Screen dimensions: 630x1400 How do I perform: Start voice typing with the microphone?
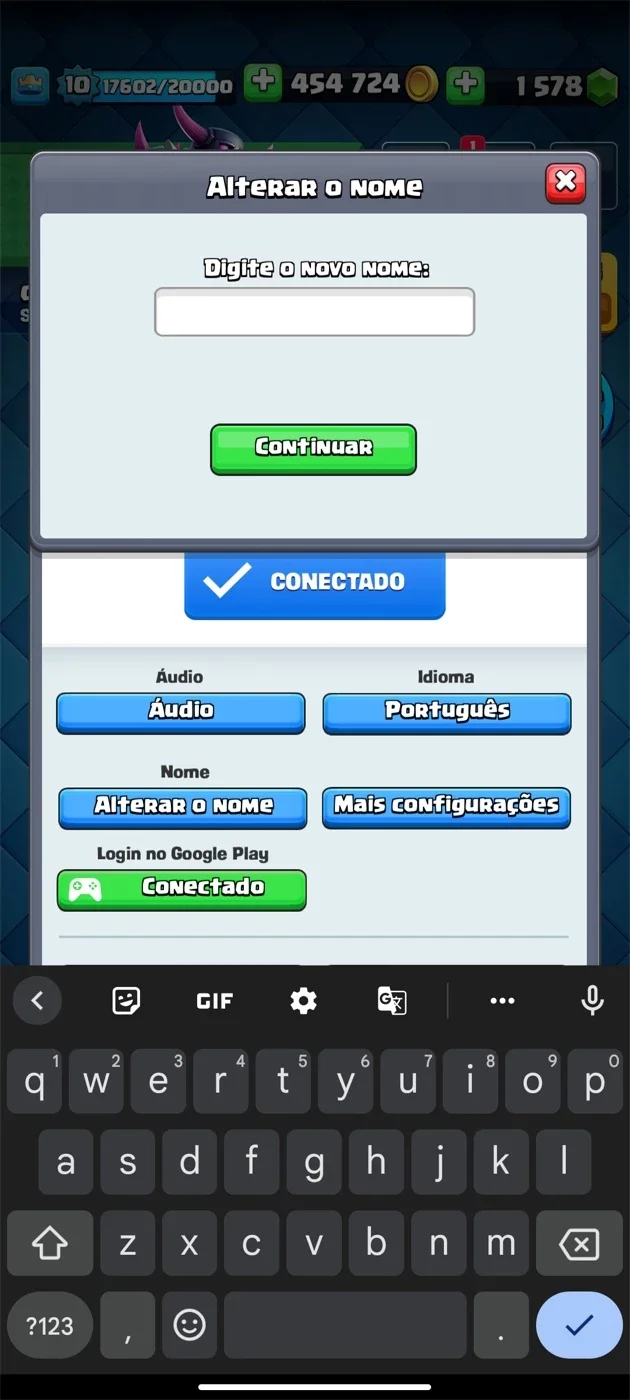(592, 1000)
